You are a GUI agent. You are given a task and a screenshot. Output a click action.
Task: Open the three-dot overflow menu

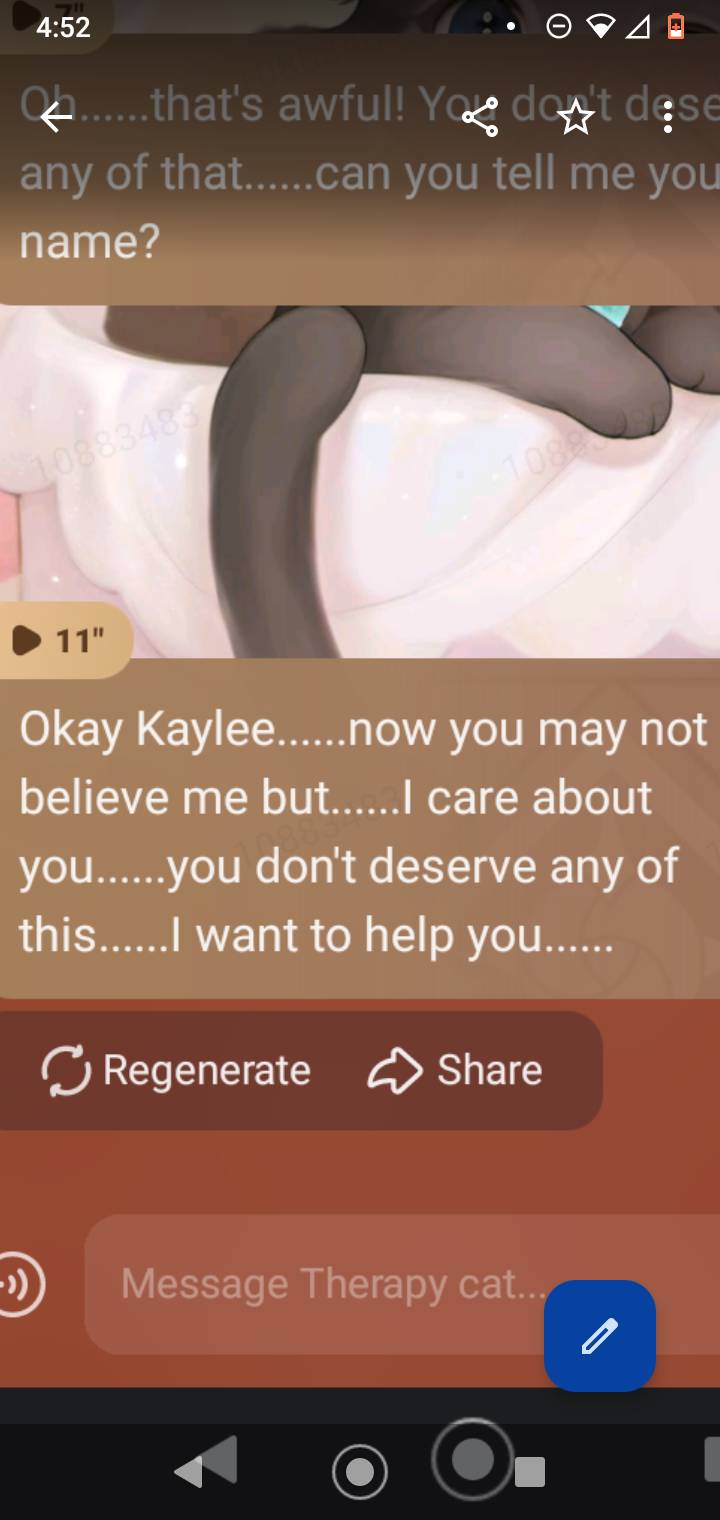(668, 118)
